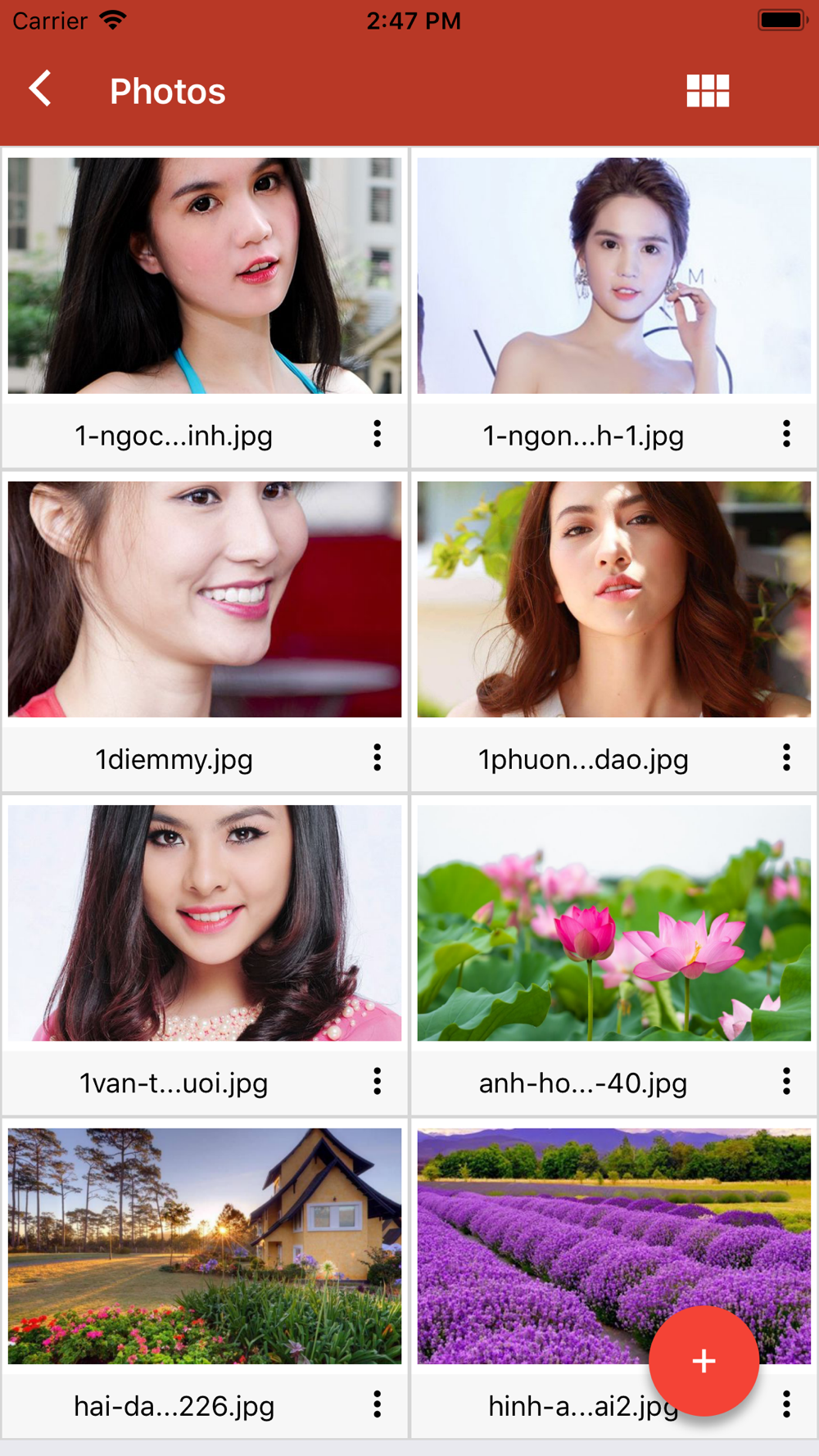View the house photo hai-da...226.jpg
Viewport: 819px width, 1456px height.
click(205, 1246)
